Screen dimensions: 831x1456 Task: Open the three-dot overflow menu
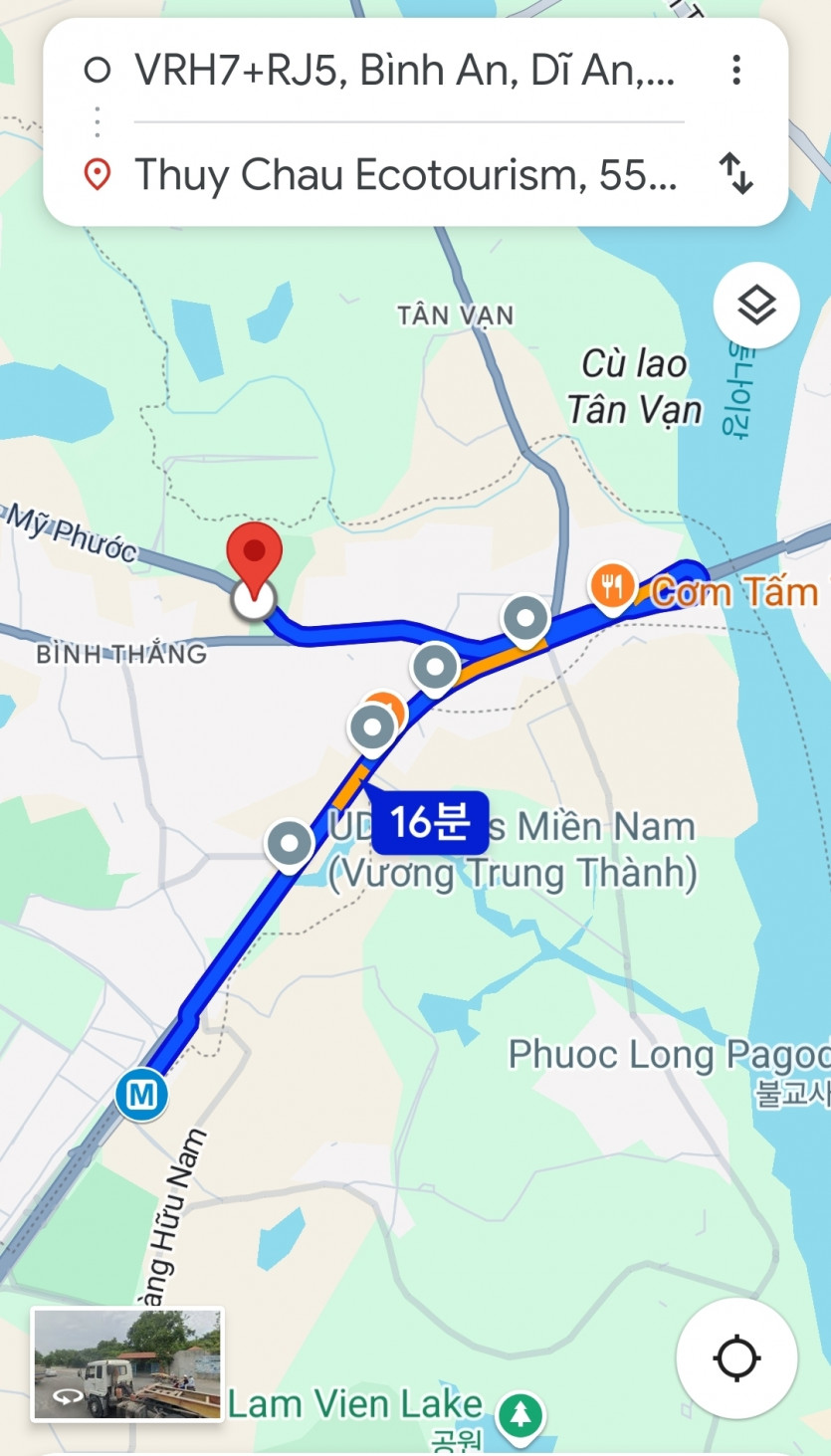point(736,70)
